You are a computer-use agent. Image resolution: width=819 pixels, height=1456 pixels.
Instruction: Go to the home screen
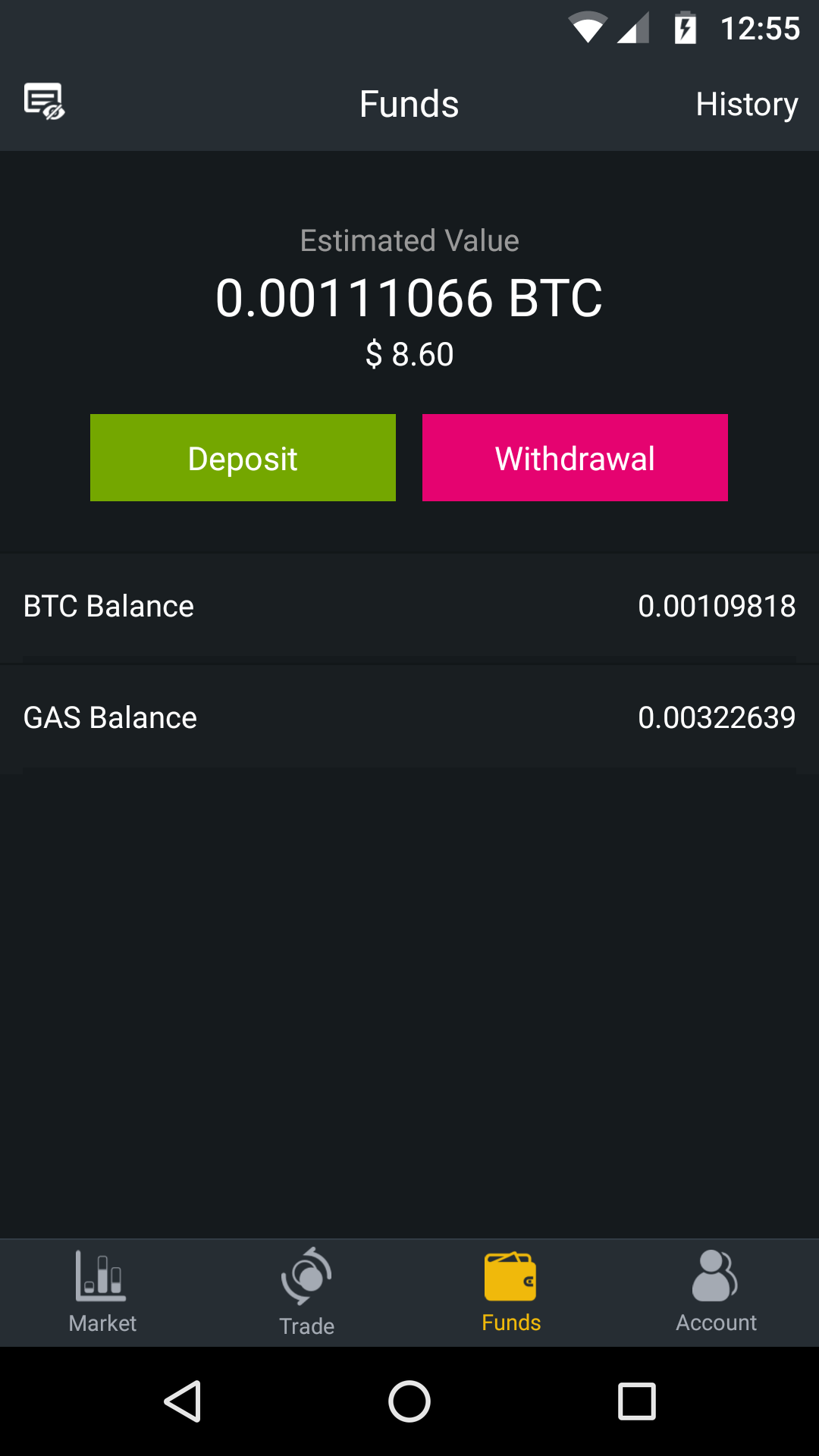pos(409,1401)
